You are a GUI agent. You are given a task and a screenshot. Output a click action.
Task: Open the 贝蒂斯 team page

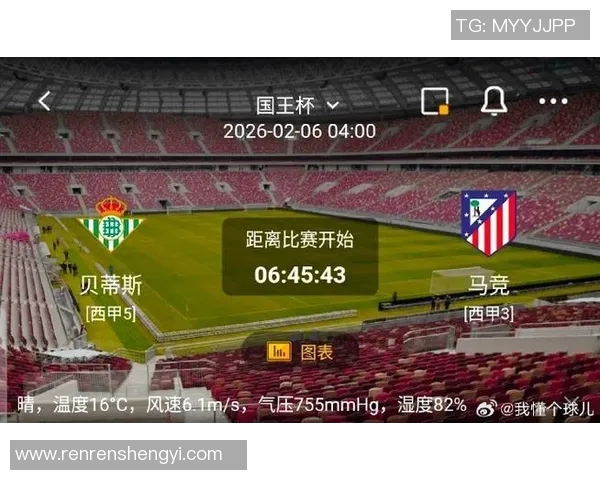tap(111, 224)
